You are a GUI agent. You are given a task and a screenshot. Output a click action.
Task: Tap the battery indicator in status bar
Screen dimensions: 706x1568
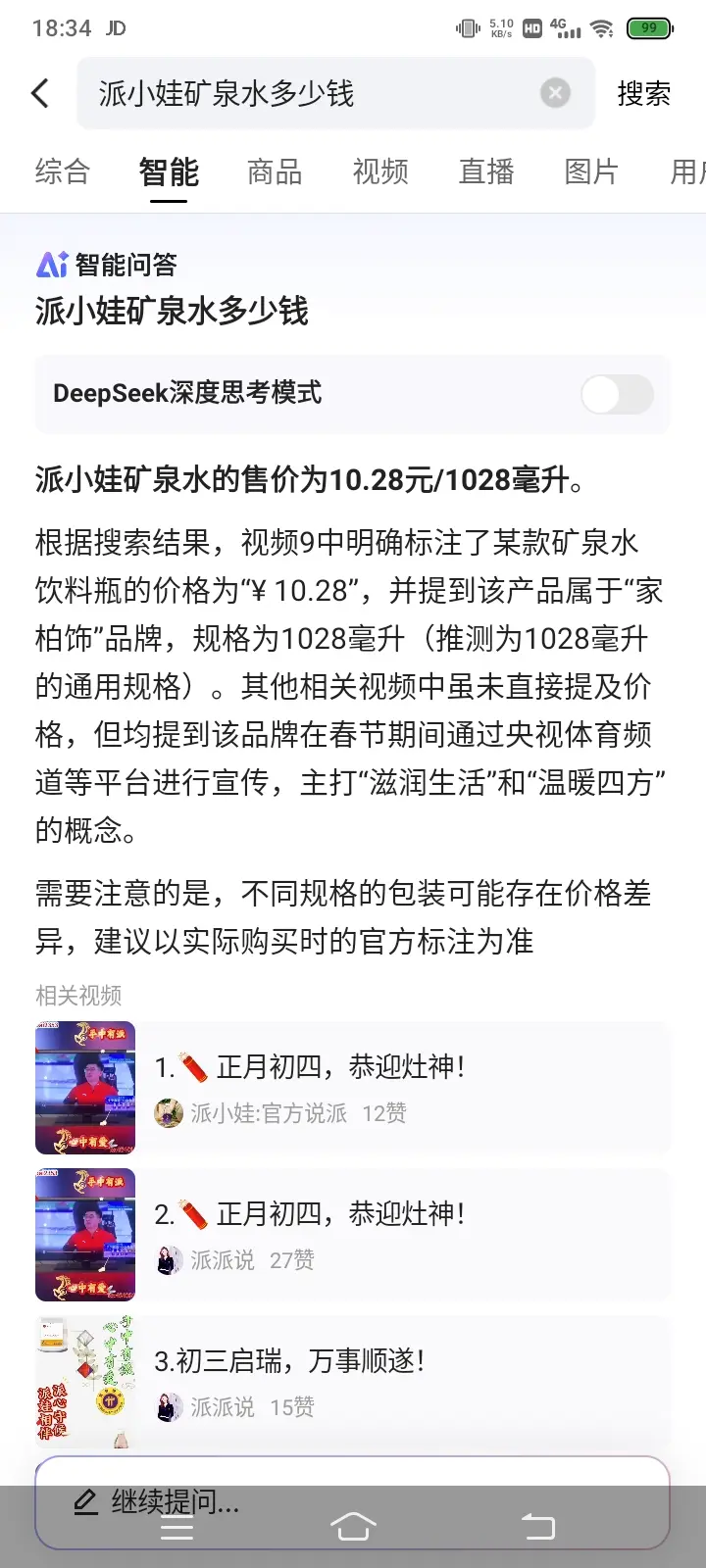(646, 28)
